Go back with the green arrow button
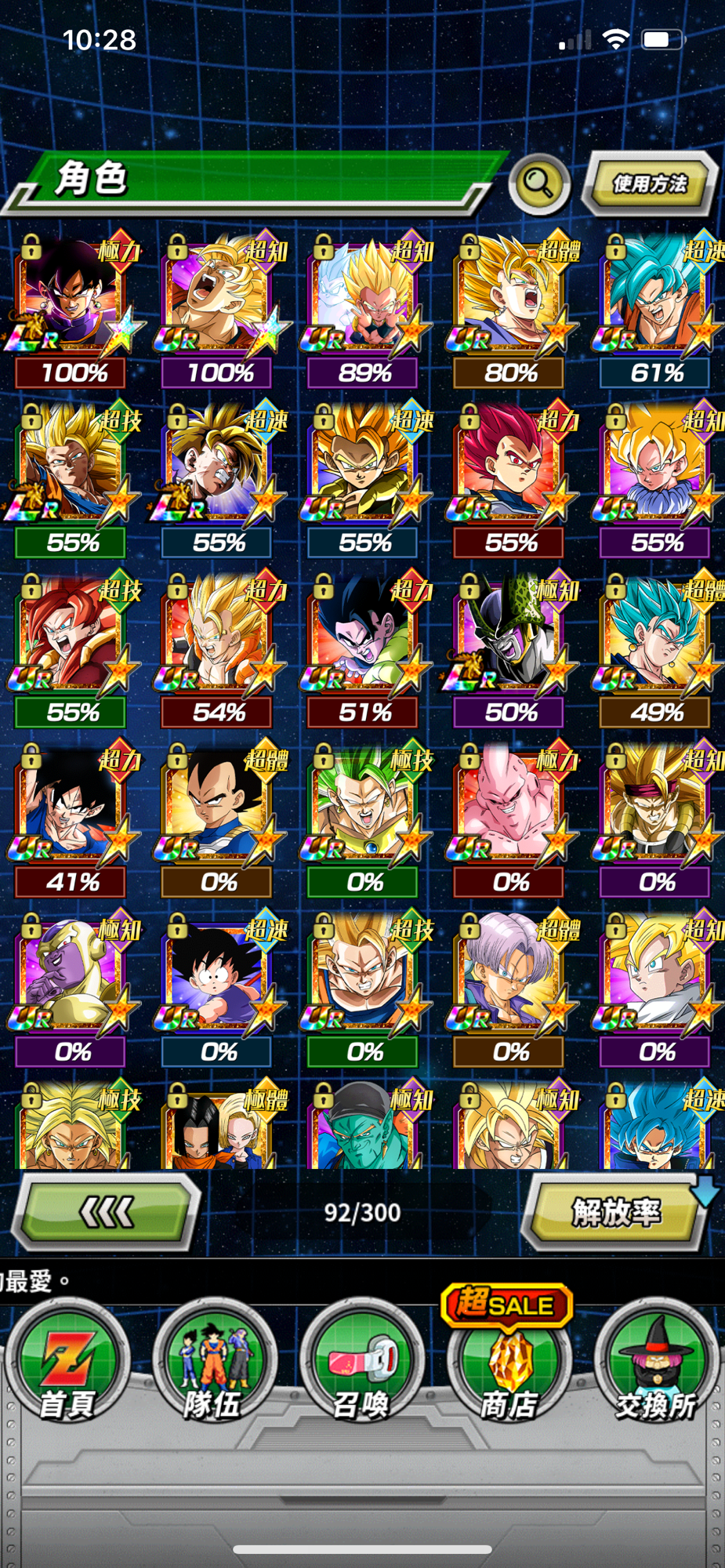Image resolution: width=725 pixels, height=1568 pixels. click(107, 1213)
